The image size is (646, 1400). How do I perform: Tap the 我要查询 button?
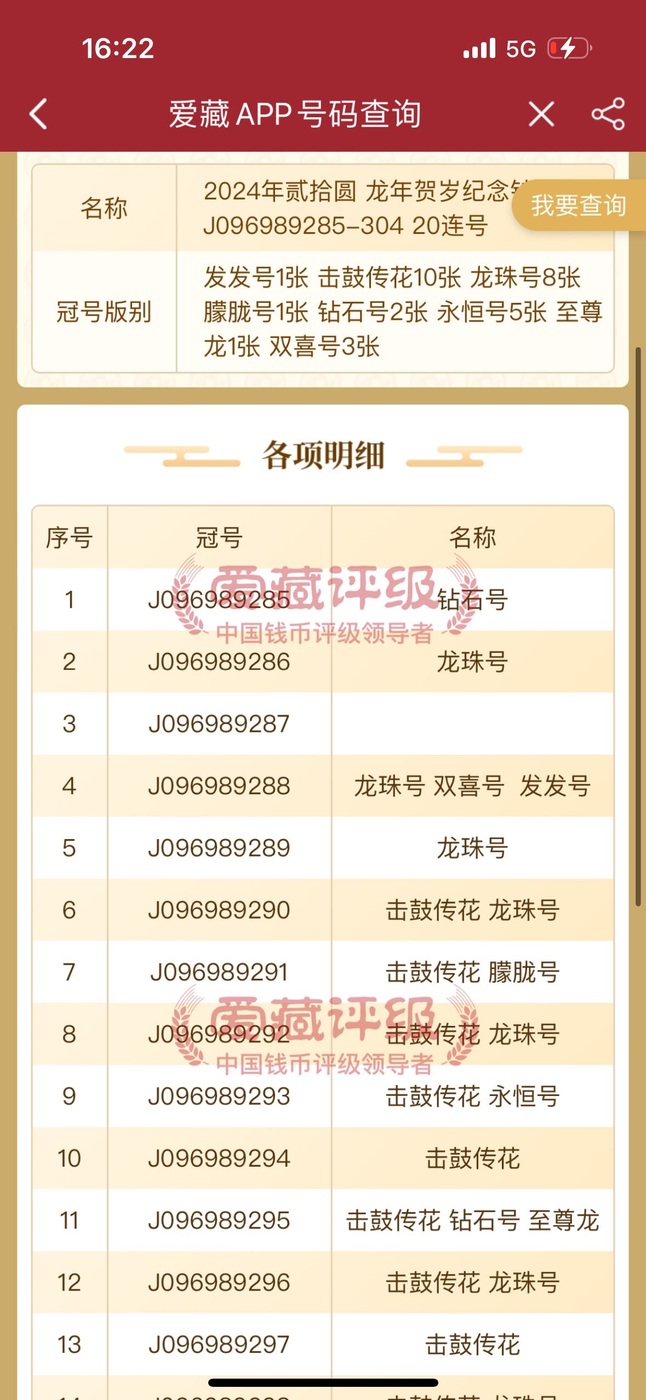[578, 206]
